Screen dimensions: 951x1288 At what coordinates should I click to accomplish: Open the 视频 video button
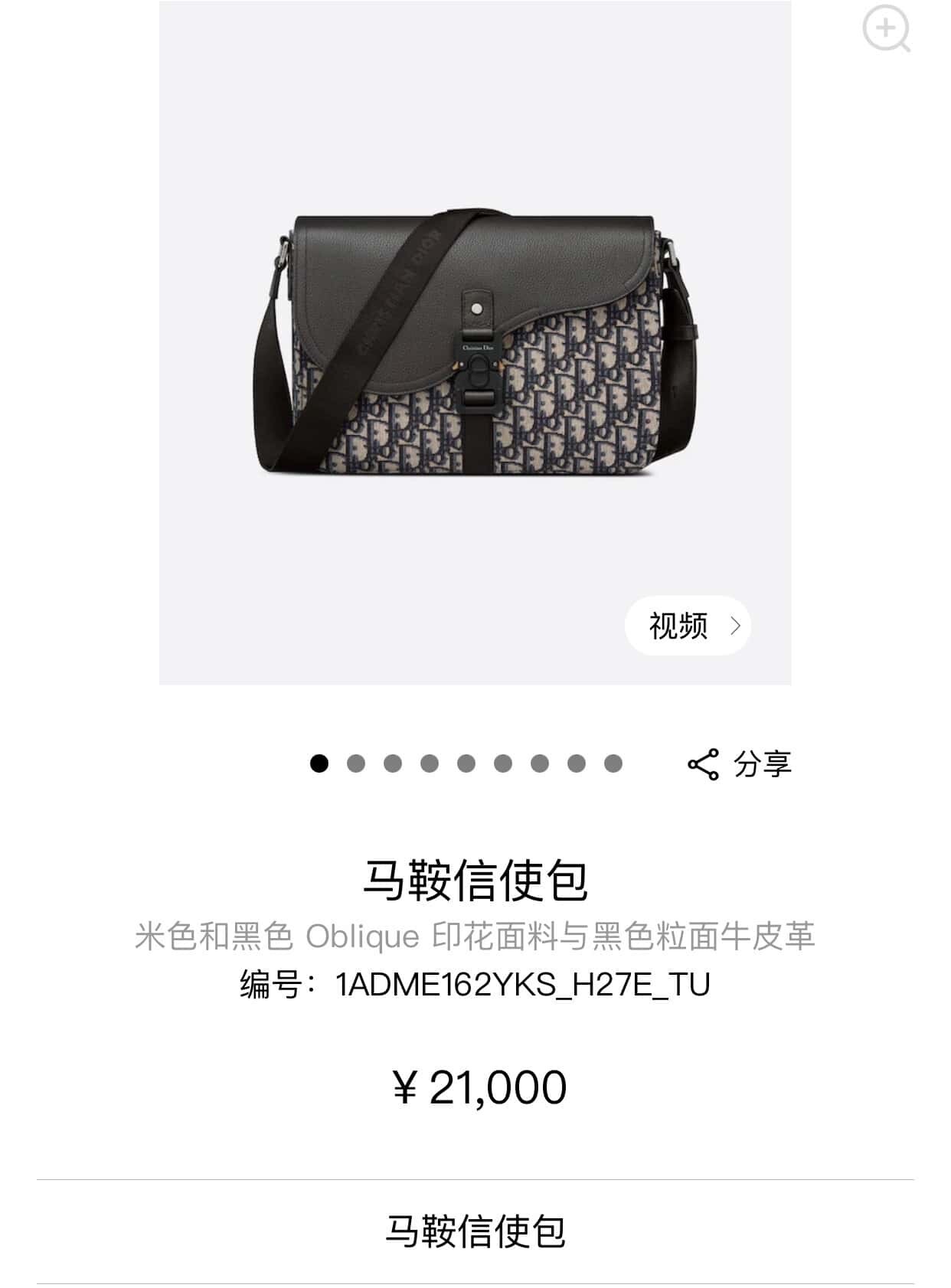(x=688, y=626)
